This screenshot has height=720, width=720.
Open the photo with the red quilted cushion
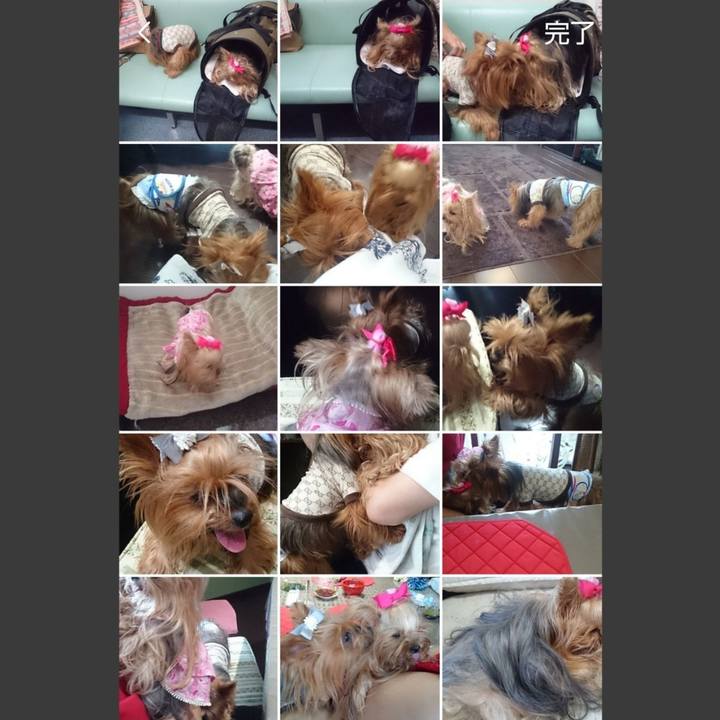click(x=522, y=503)
